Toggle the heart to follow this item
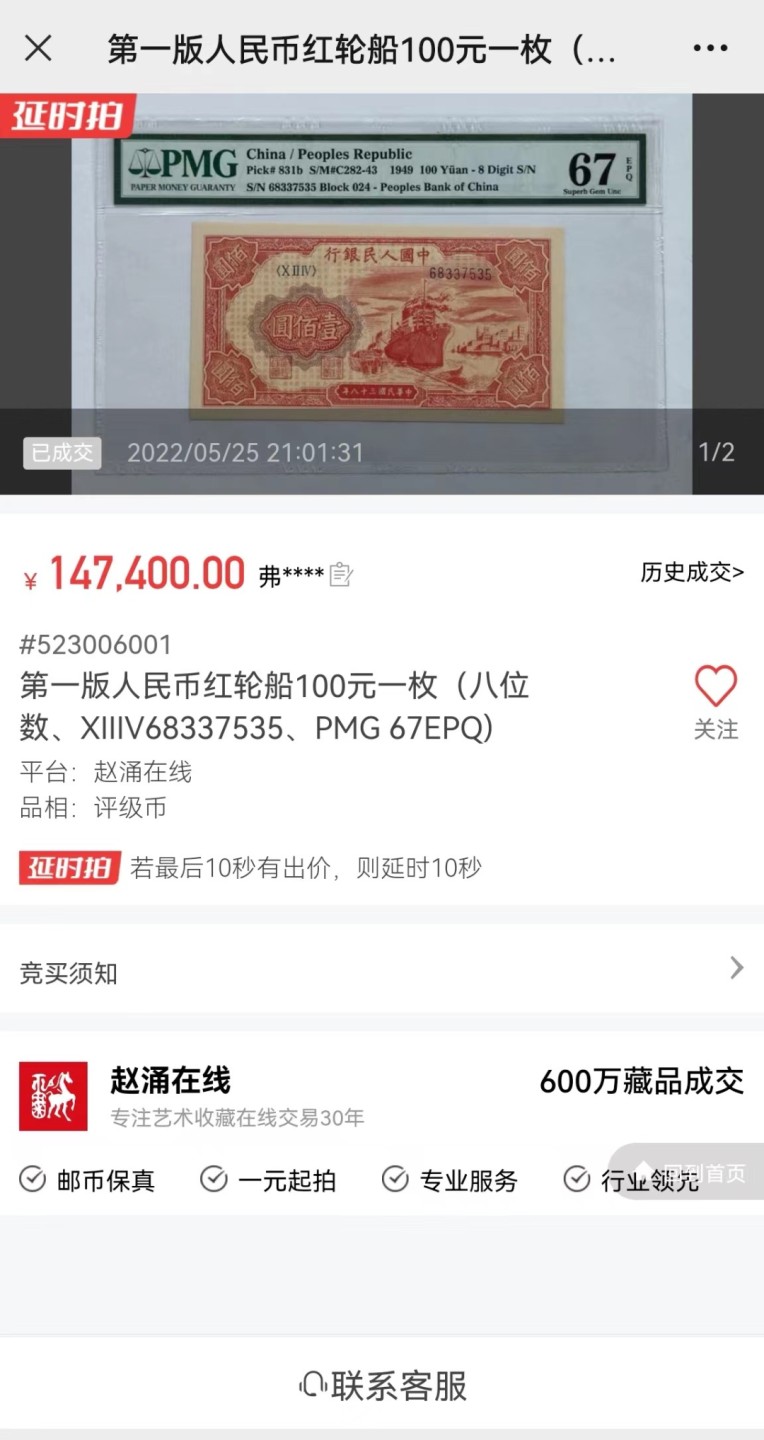Image resolution: width=764 pixels, height=1440 pixels. pos(716,684)
